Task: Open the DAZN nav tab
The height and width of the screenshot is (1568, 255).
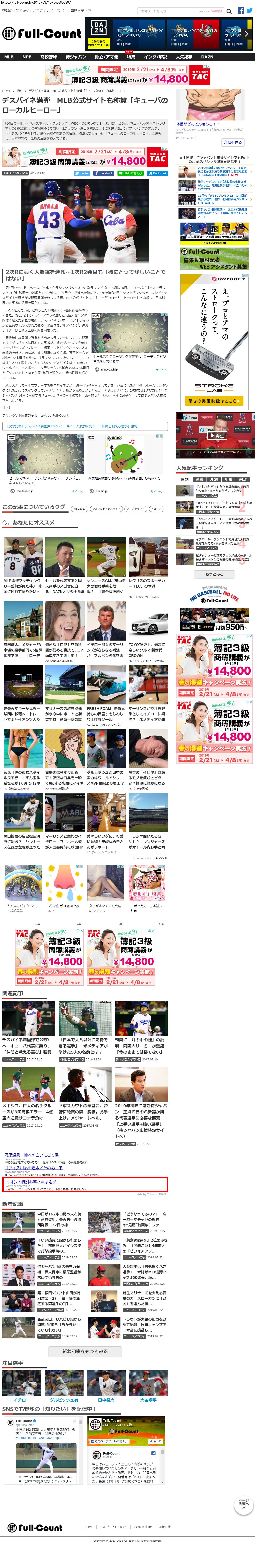Action: click(207, 57)
